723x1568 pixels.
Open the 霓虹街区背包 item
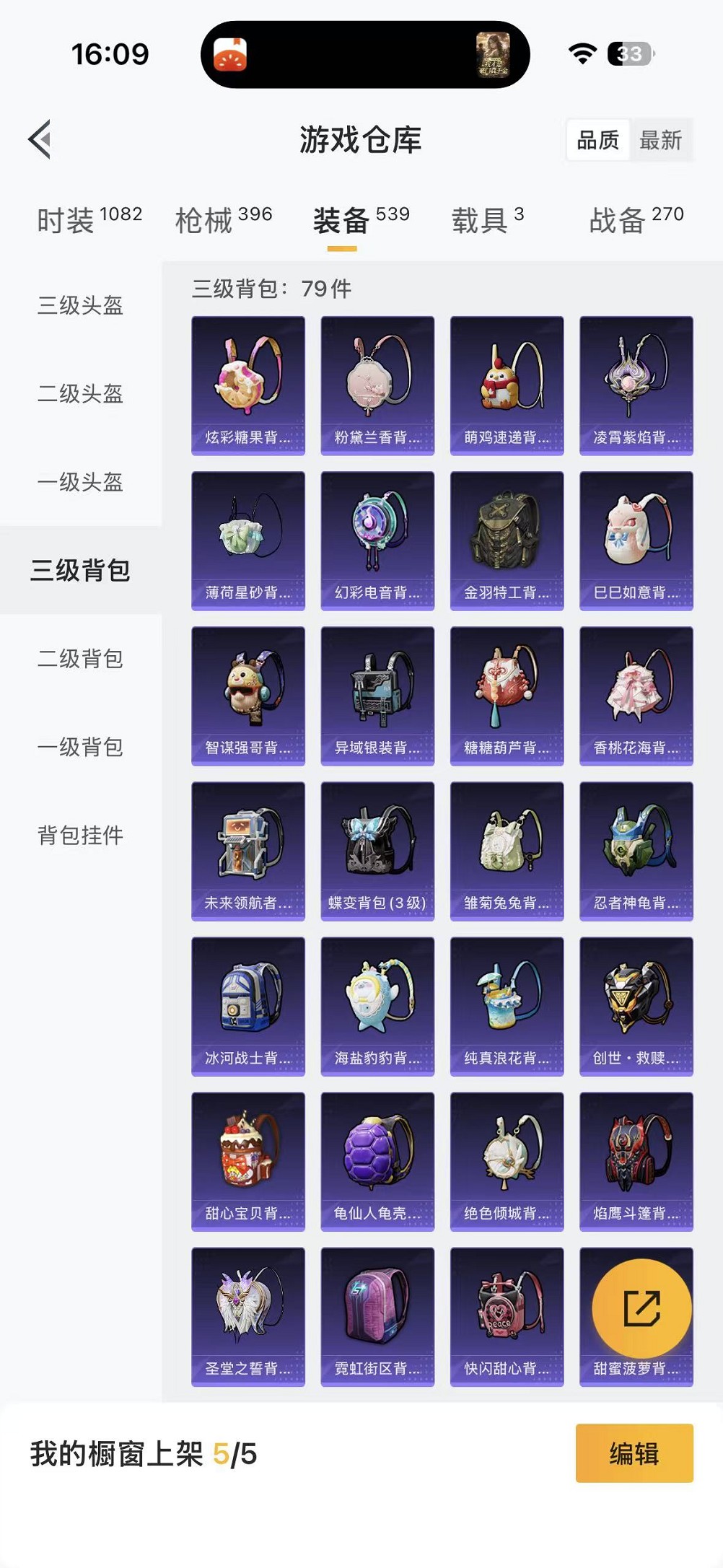click(377, 1316)
